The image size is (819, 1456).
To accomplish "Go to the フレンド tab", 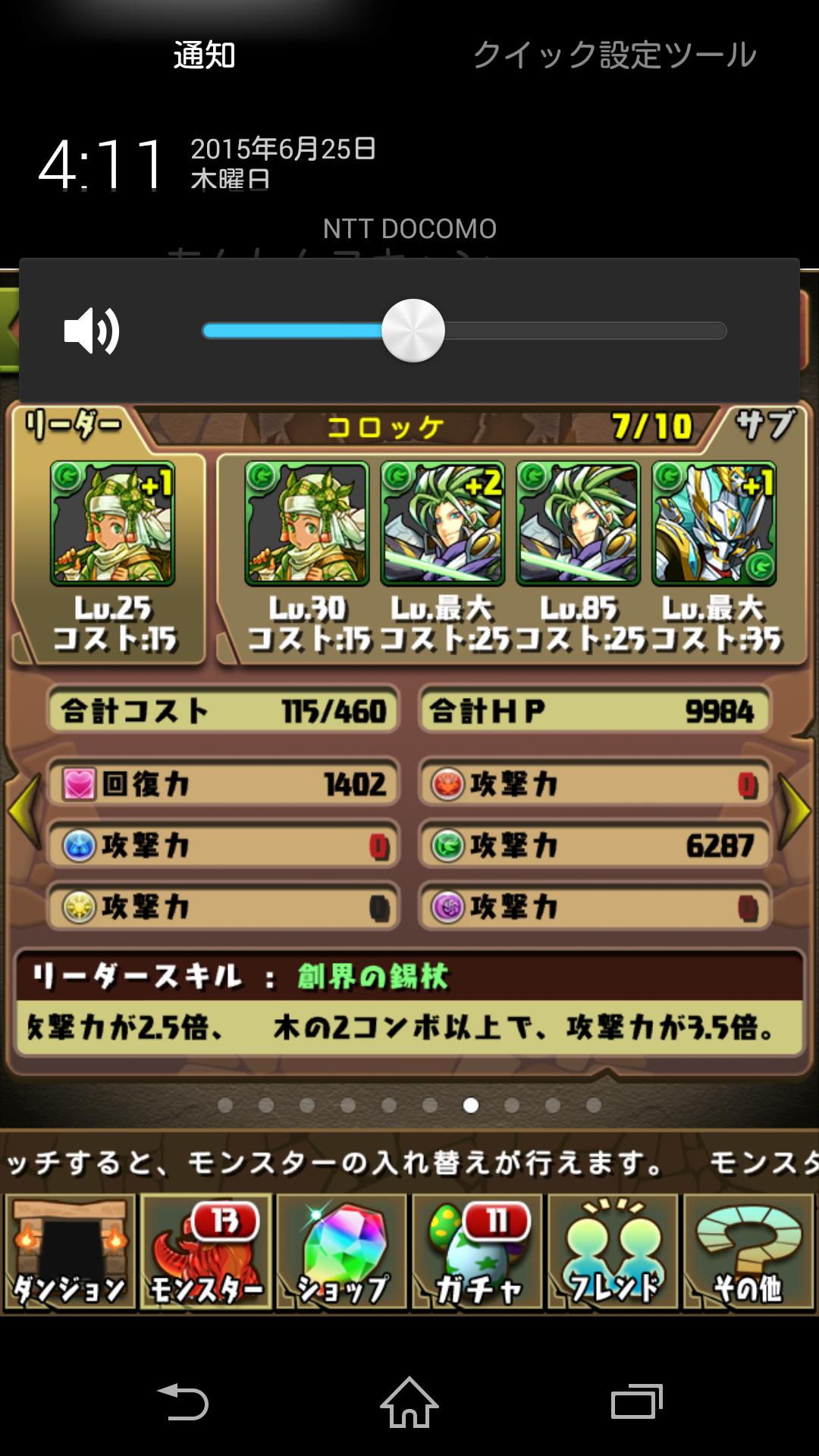I will 613,1251.
